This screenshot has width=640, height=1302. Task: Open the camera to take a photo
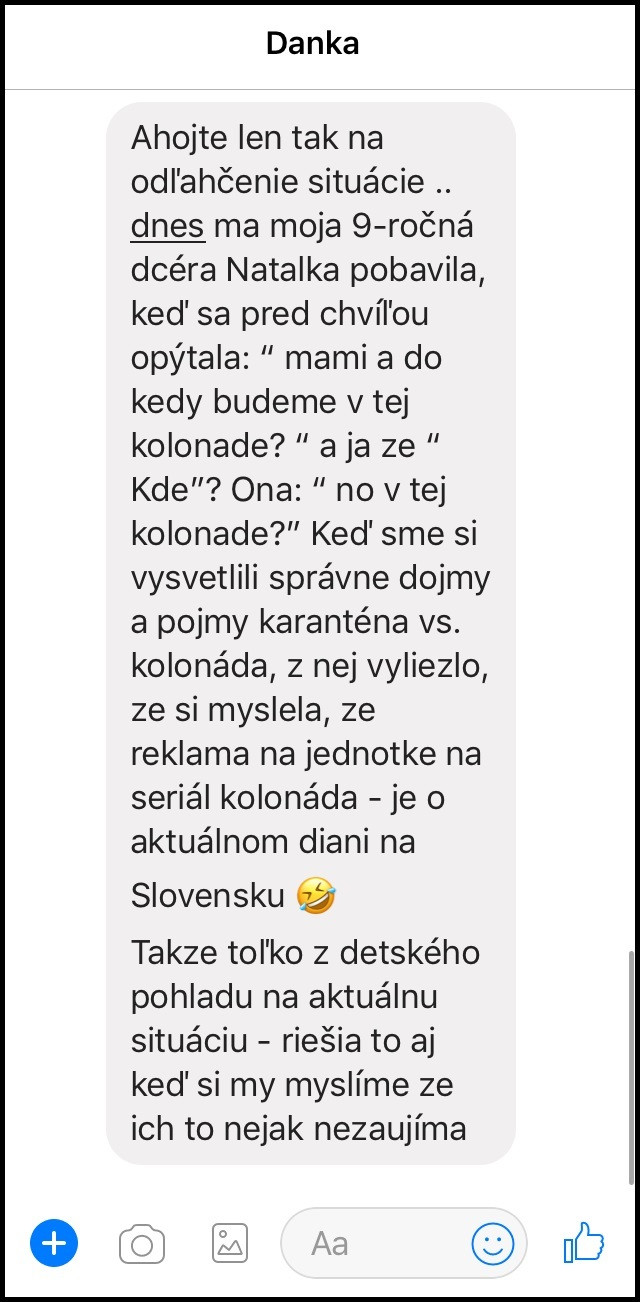point(142,1244)
